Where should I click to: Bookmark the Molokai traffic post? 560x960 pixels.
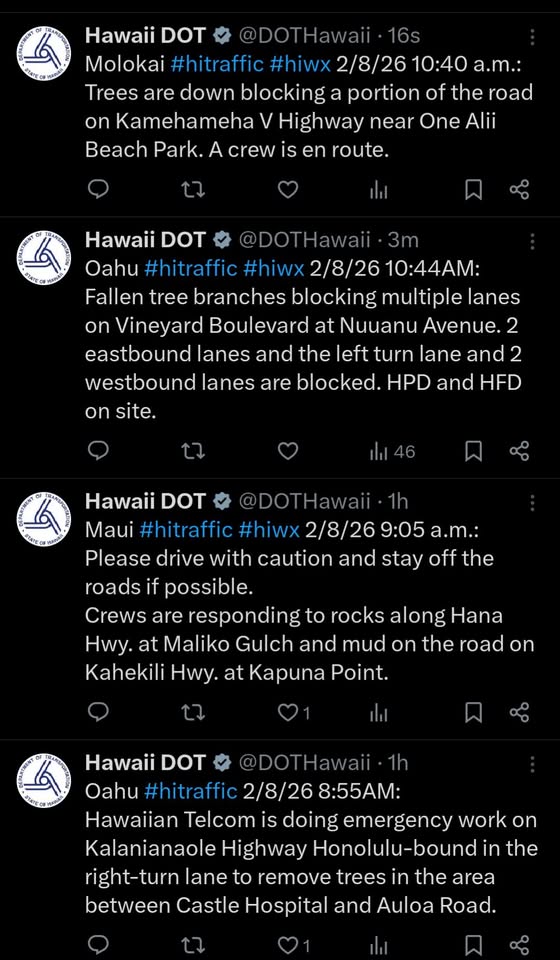pos(473,191)
